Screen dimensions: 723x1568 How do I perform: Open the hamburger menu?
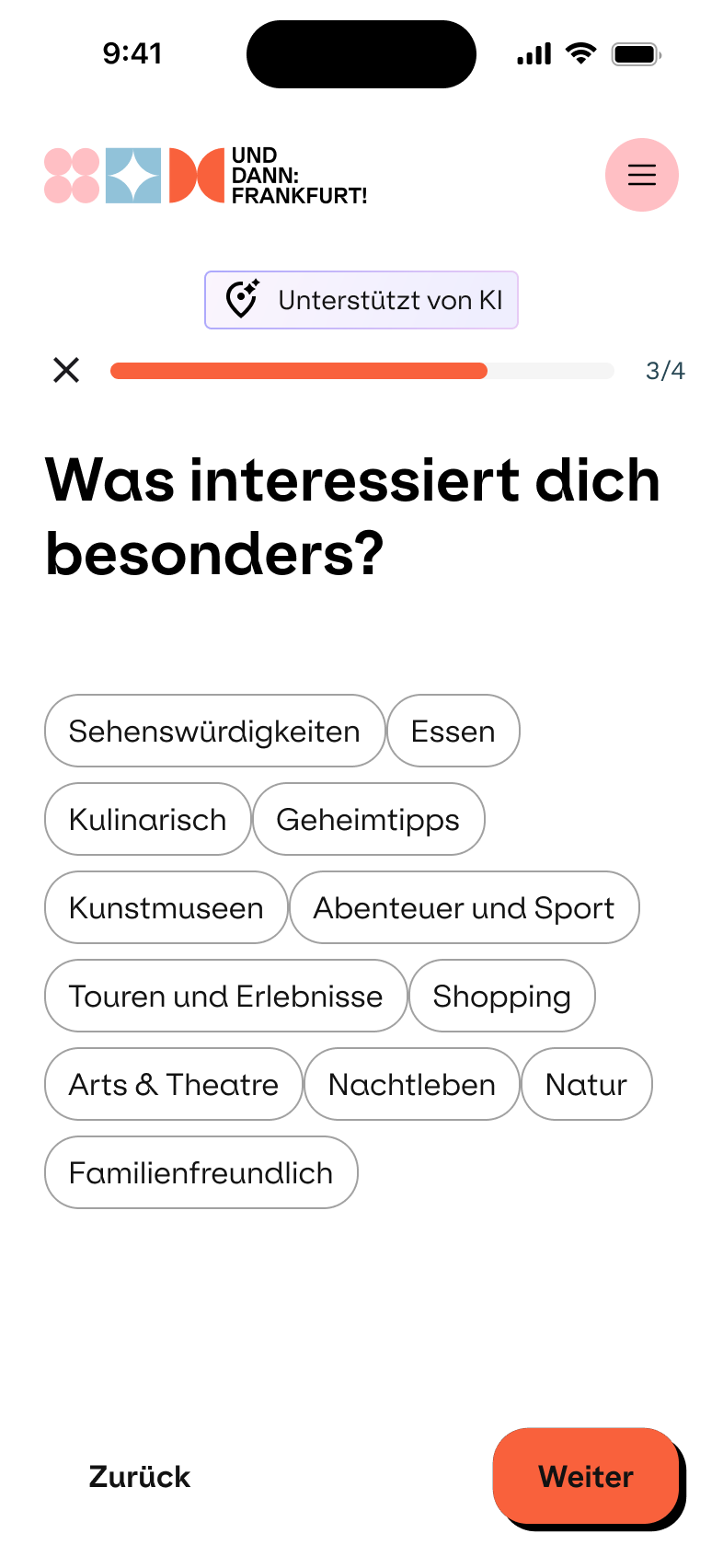pyautogui.click(x=641, y=175)
